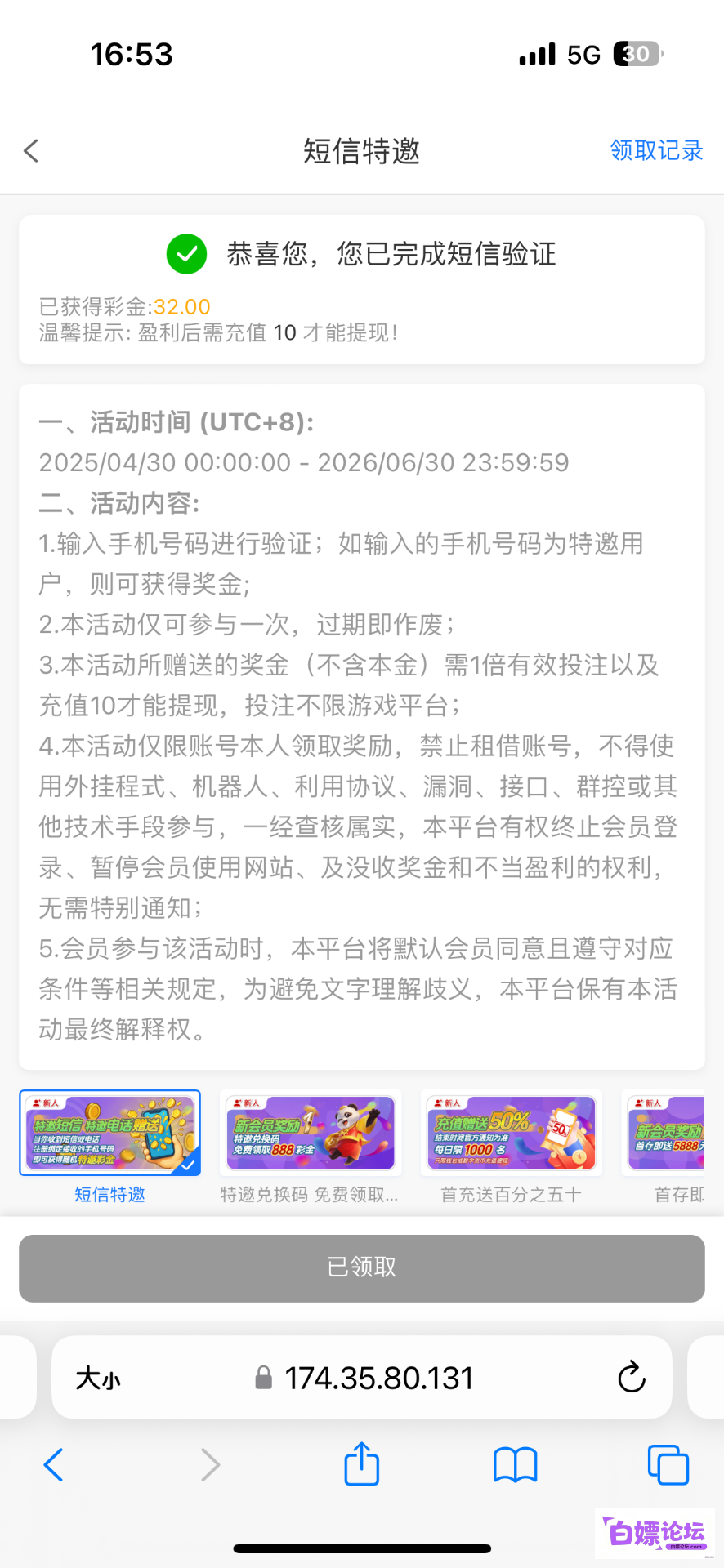Open Safari bookmarks
The height and width of the screenshot is (1568, 724).
515,1465
